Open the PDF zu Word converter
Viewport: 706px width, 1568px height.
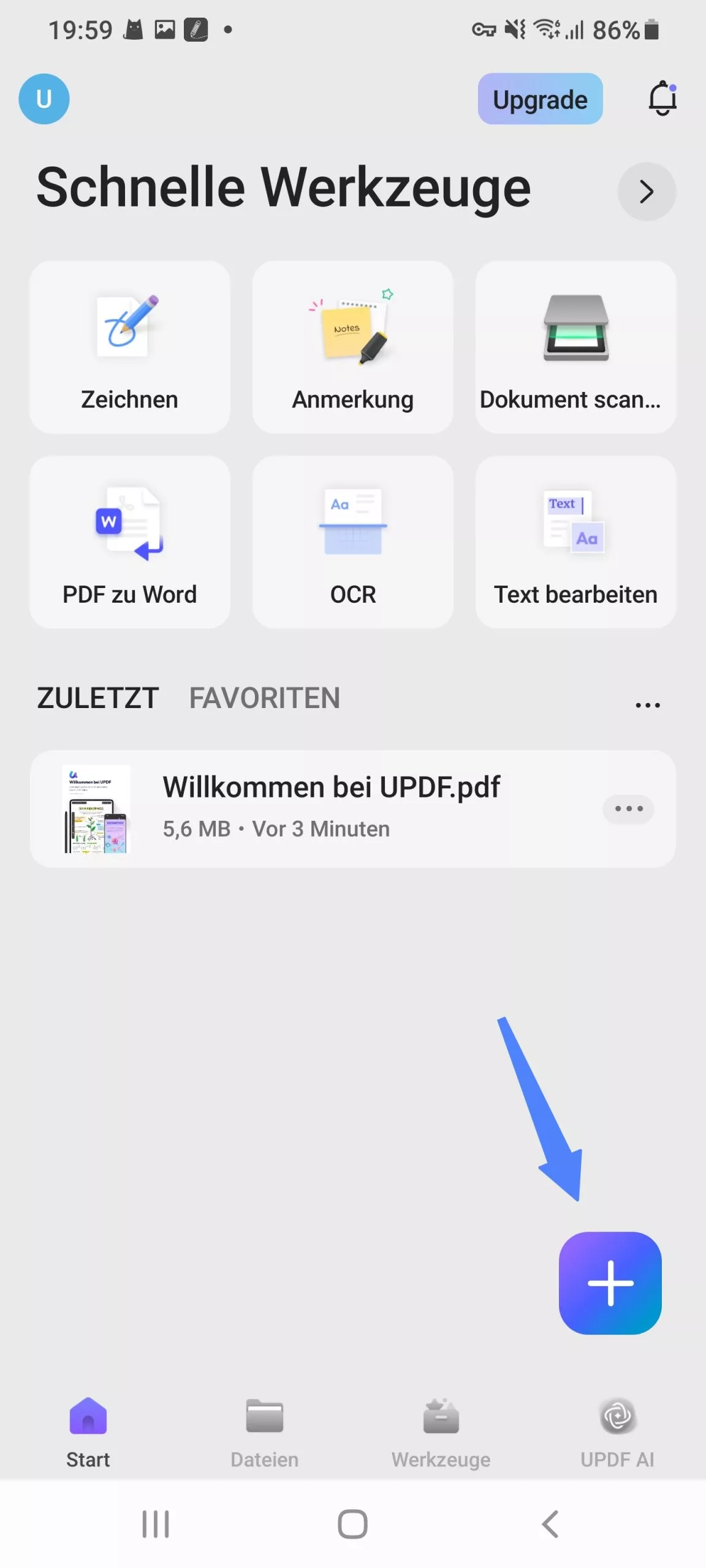(x=129, y=541)
